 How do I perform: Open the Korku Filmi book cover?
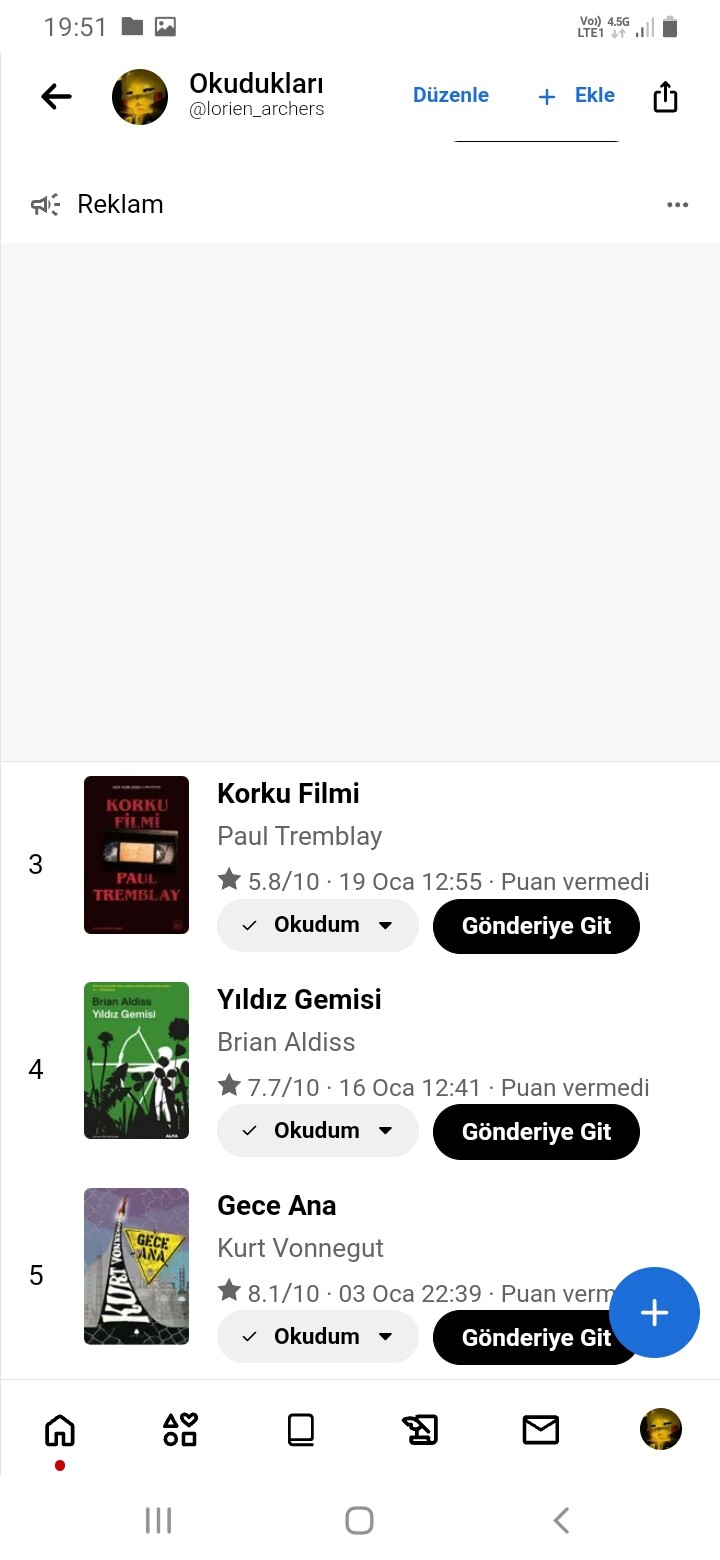[x=136, y=855]
